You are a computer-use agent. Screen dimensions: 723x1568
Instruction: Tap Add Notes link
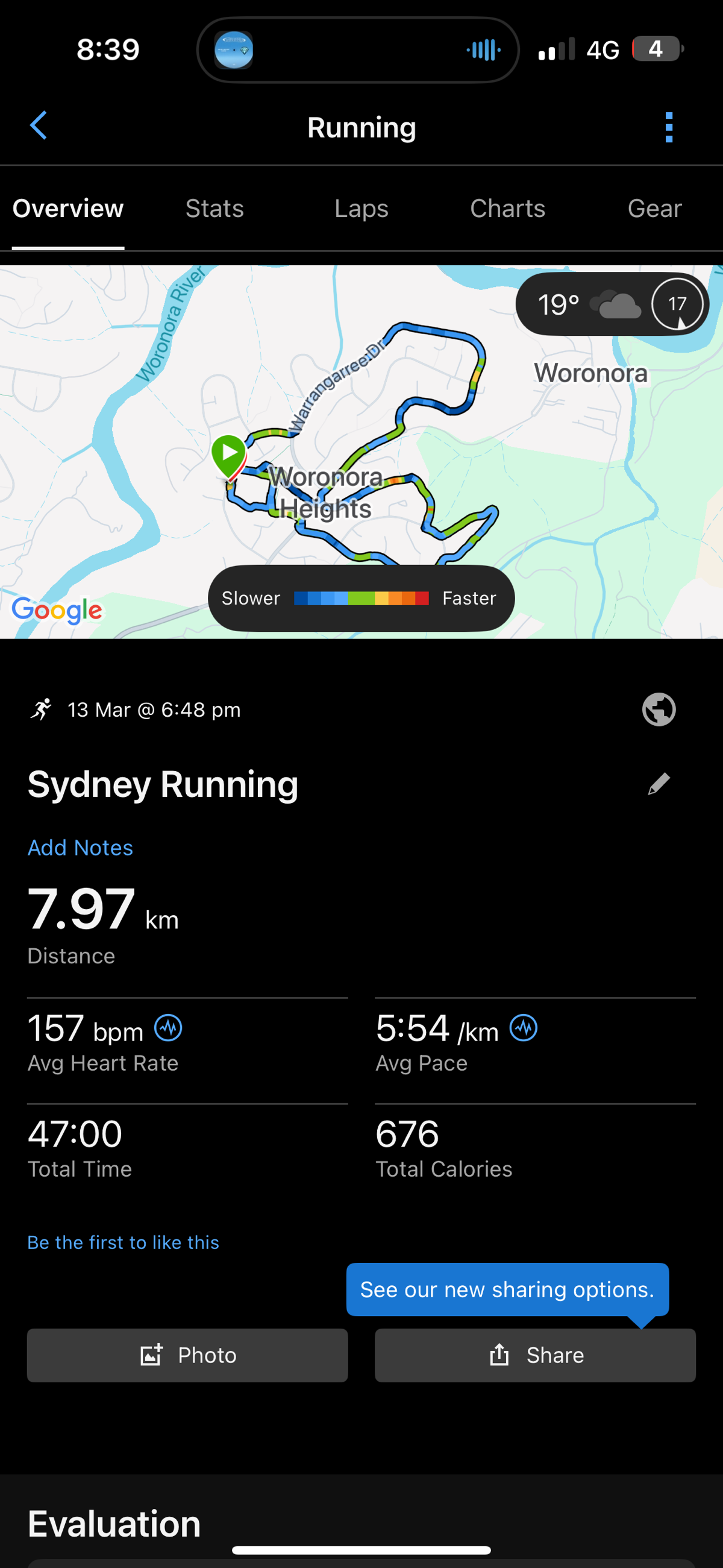(x=80, y=848)
